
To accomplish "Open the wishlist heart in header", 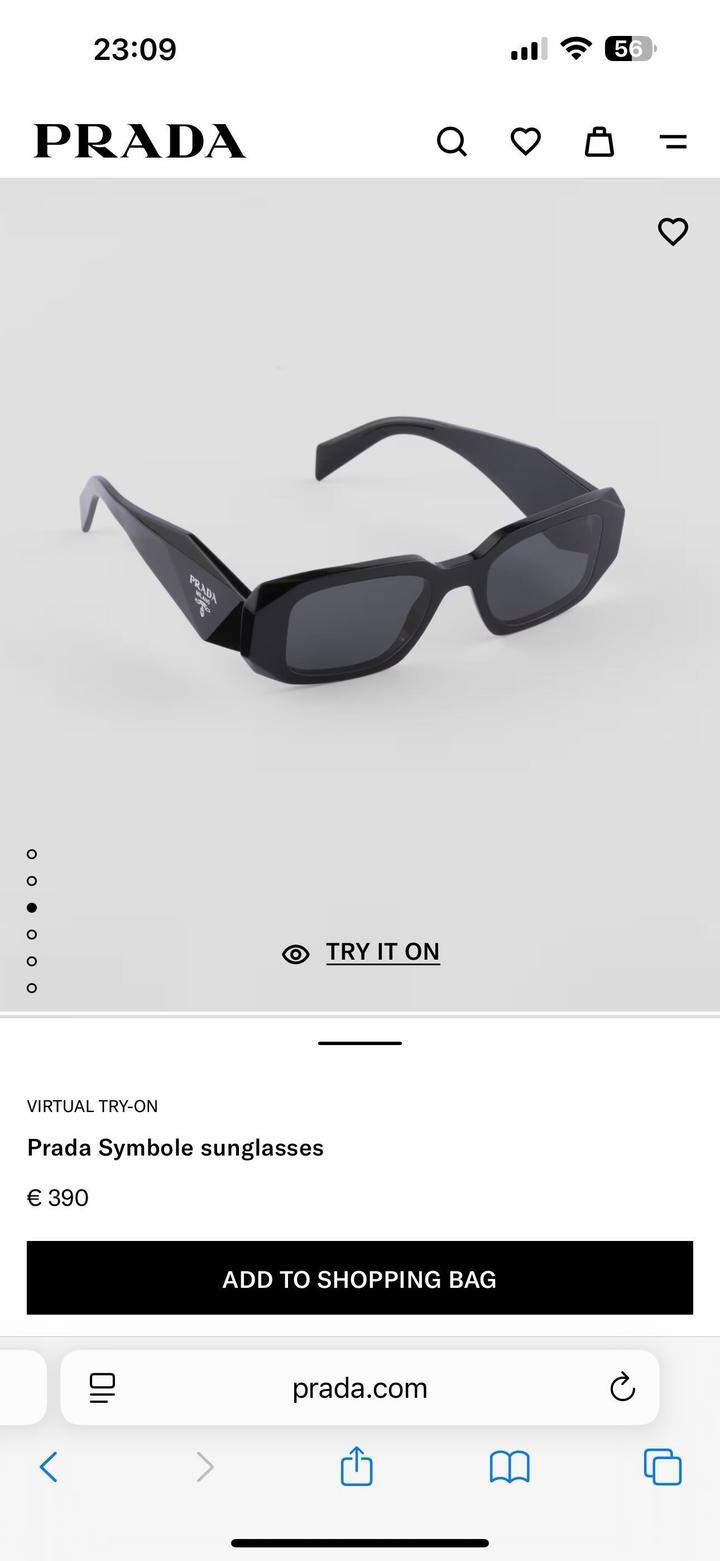I will tap(526, 142).
